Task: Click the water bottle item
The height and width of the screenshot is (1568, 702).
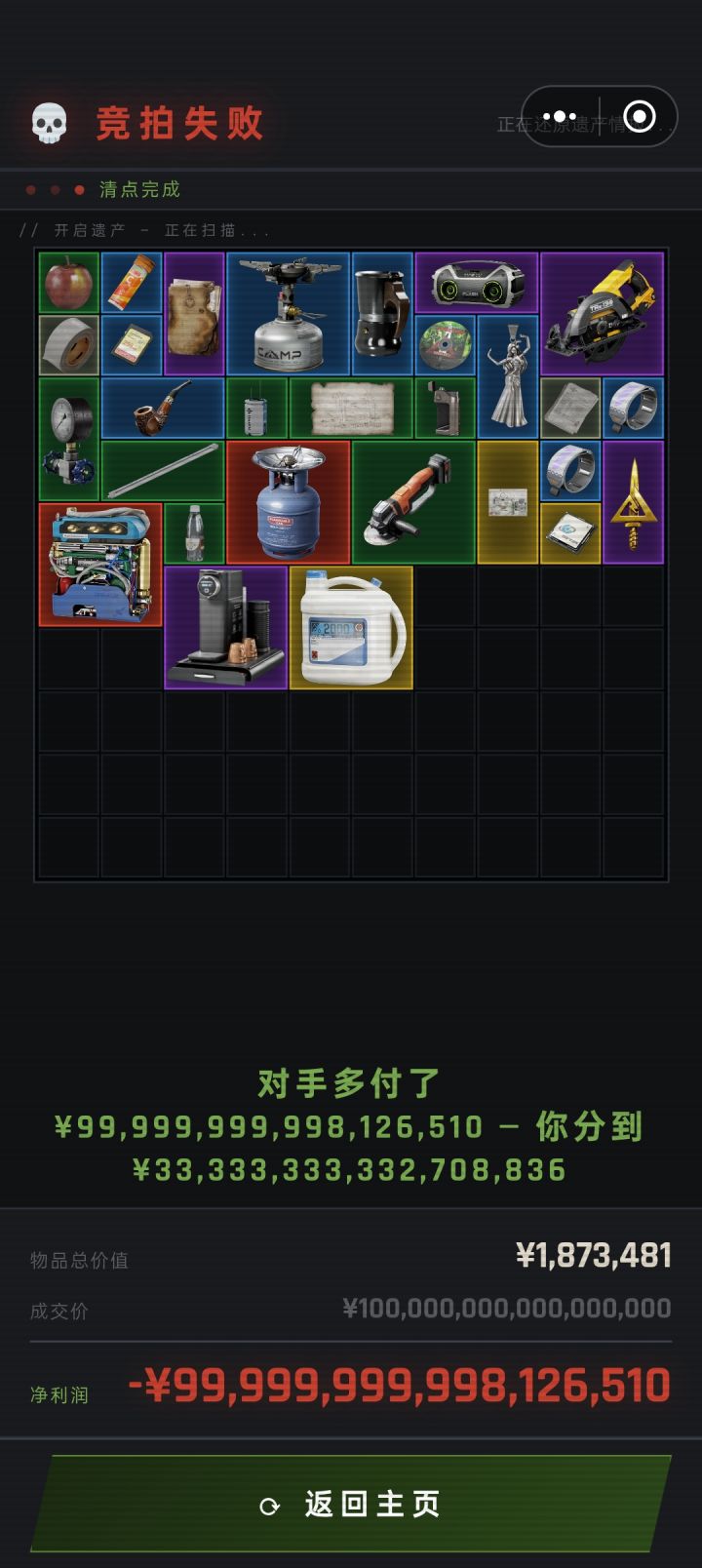Action: pyautogui.click(x=193, y=533)
